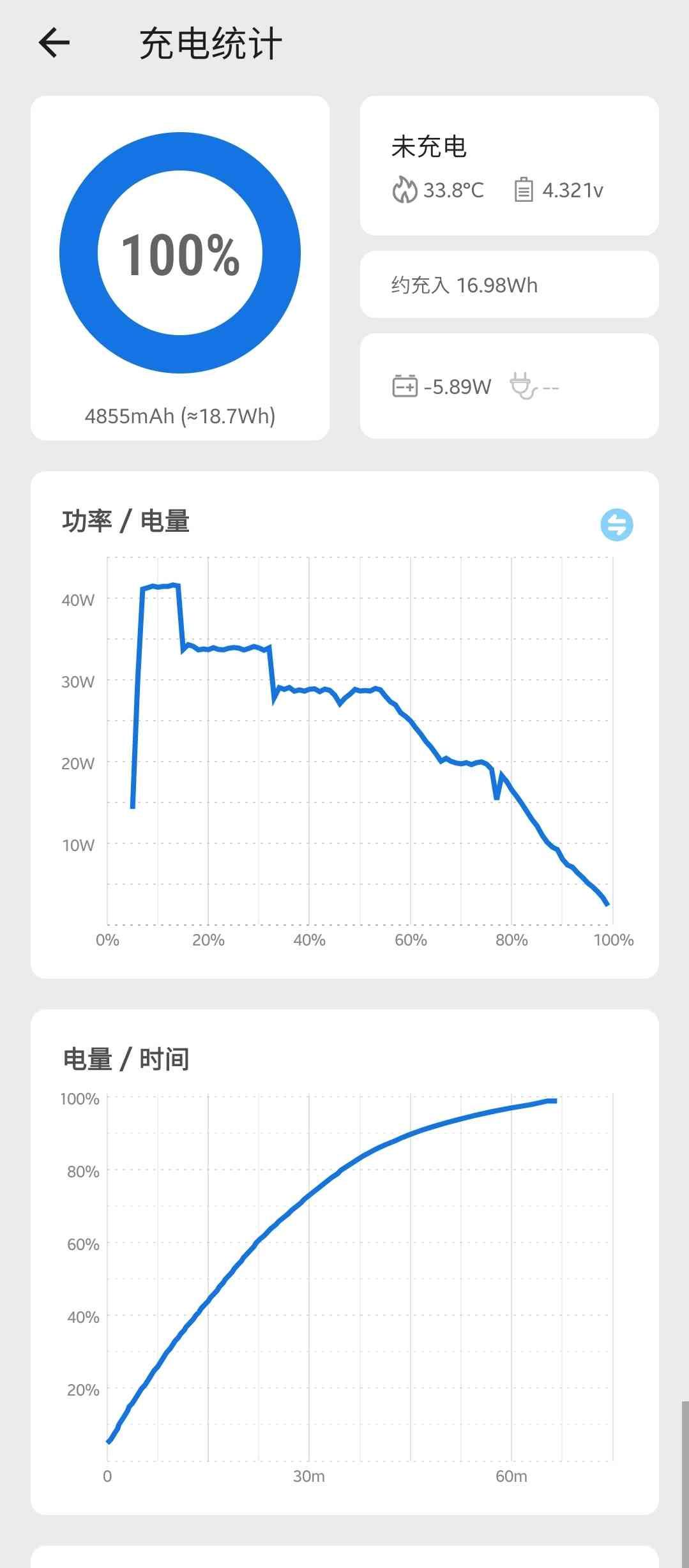Switch the 功率/电量 chart axis

(616, 525)
